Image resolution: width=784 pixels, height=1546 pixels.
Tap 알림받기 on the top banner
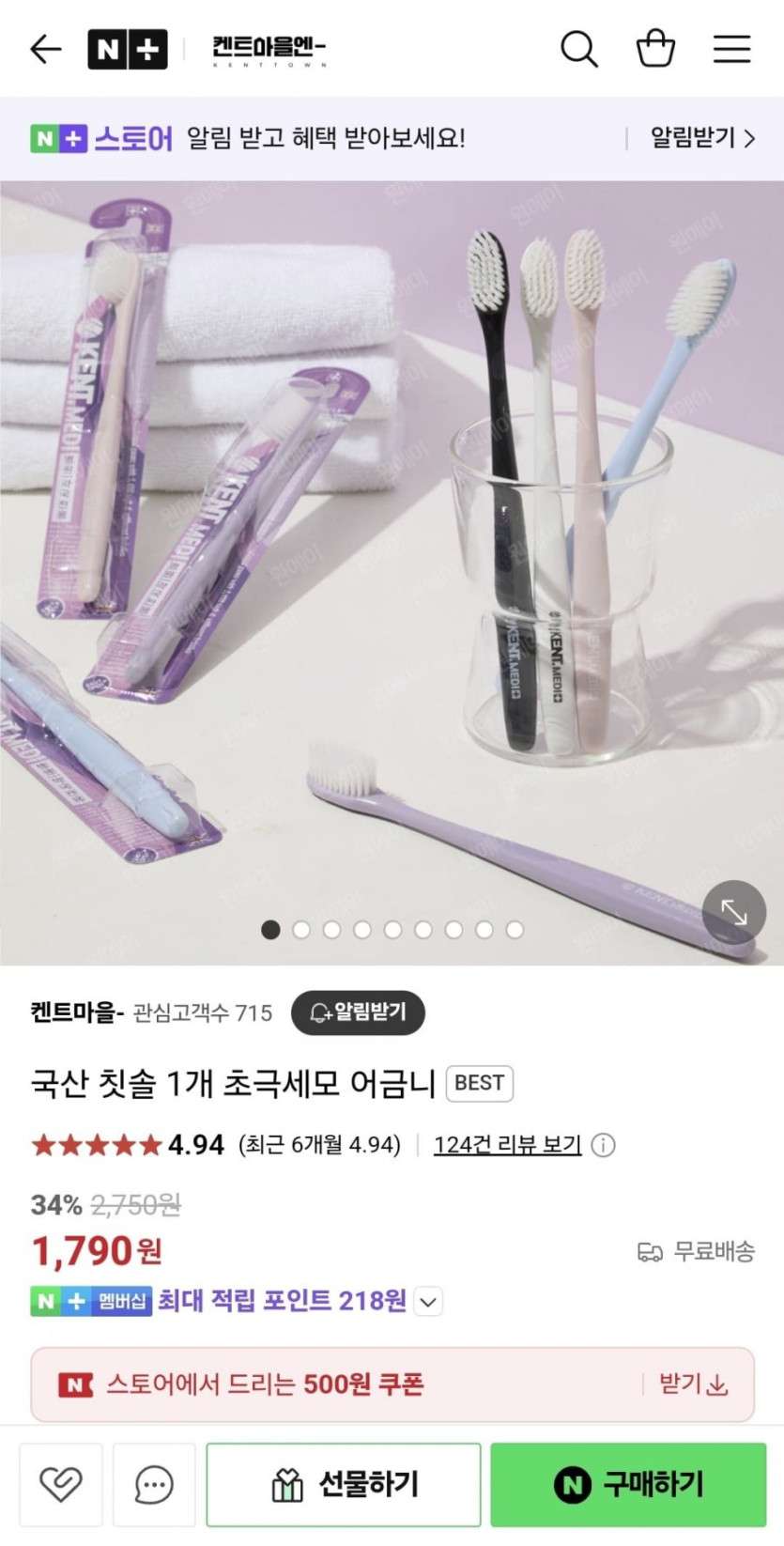click(x=702, y=139)
